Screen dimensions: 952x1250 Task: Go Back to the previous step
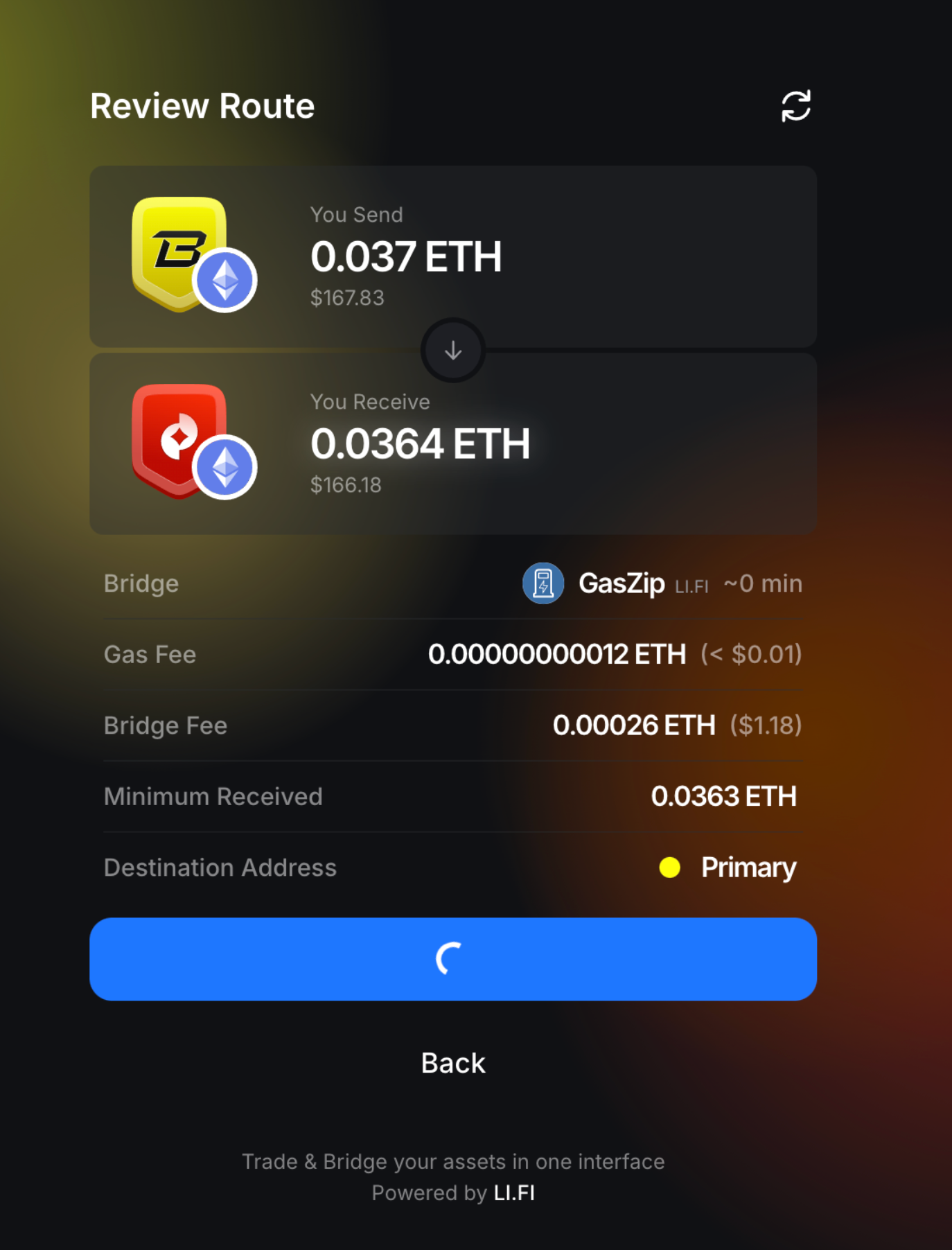[453, 1063]
